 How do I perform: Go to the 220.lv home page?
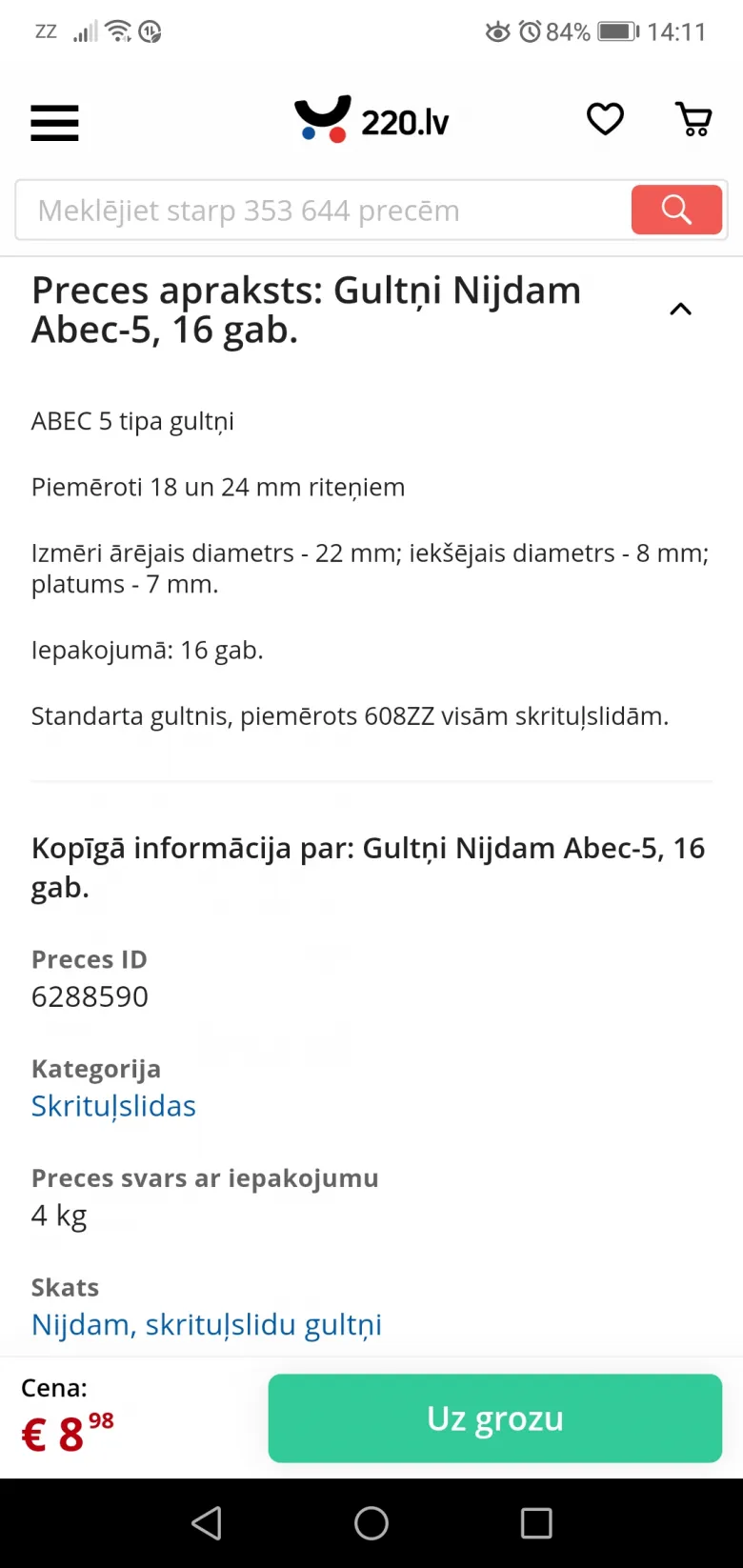coord(371,121)
